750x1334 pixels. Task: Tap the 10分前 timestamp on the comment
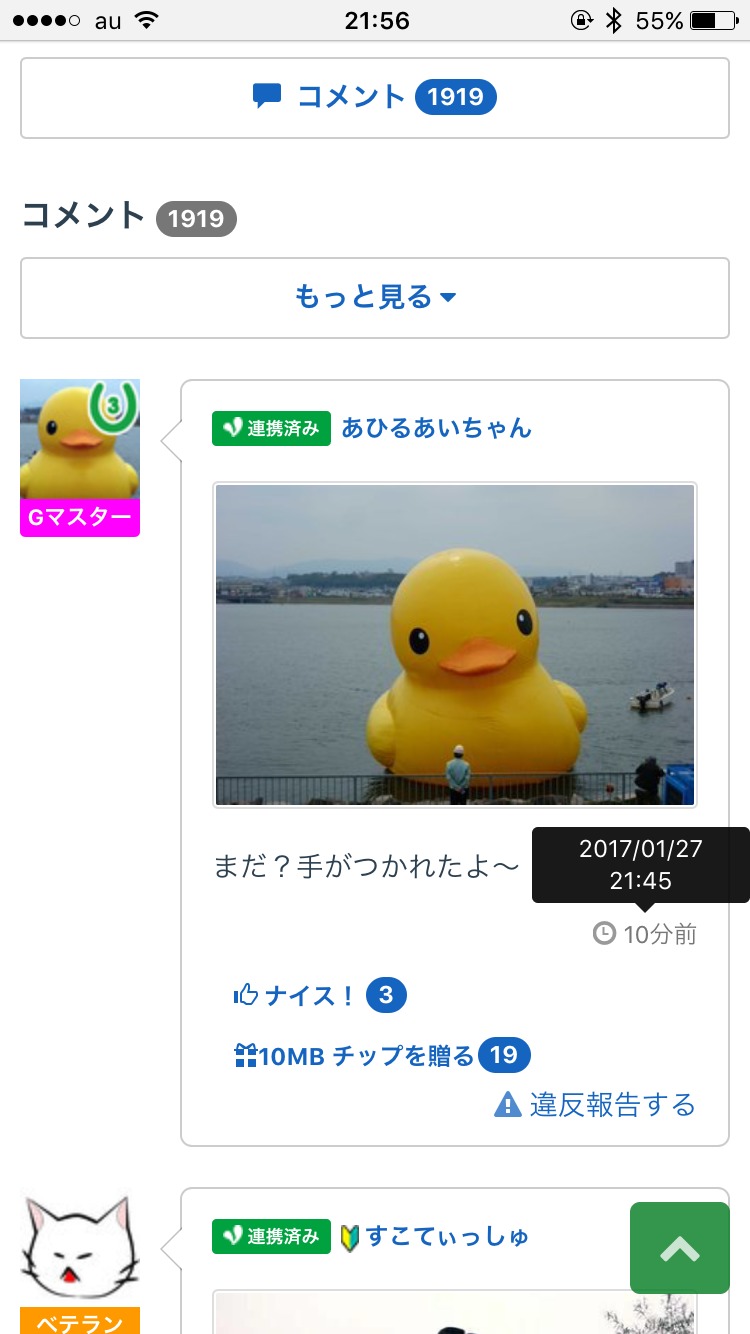click(x=646, y=934)
